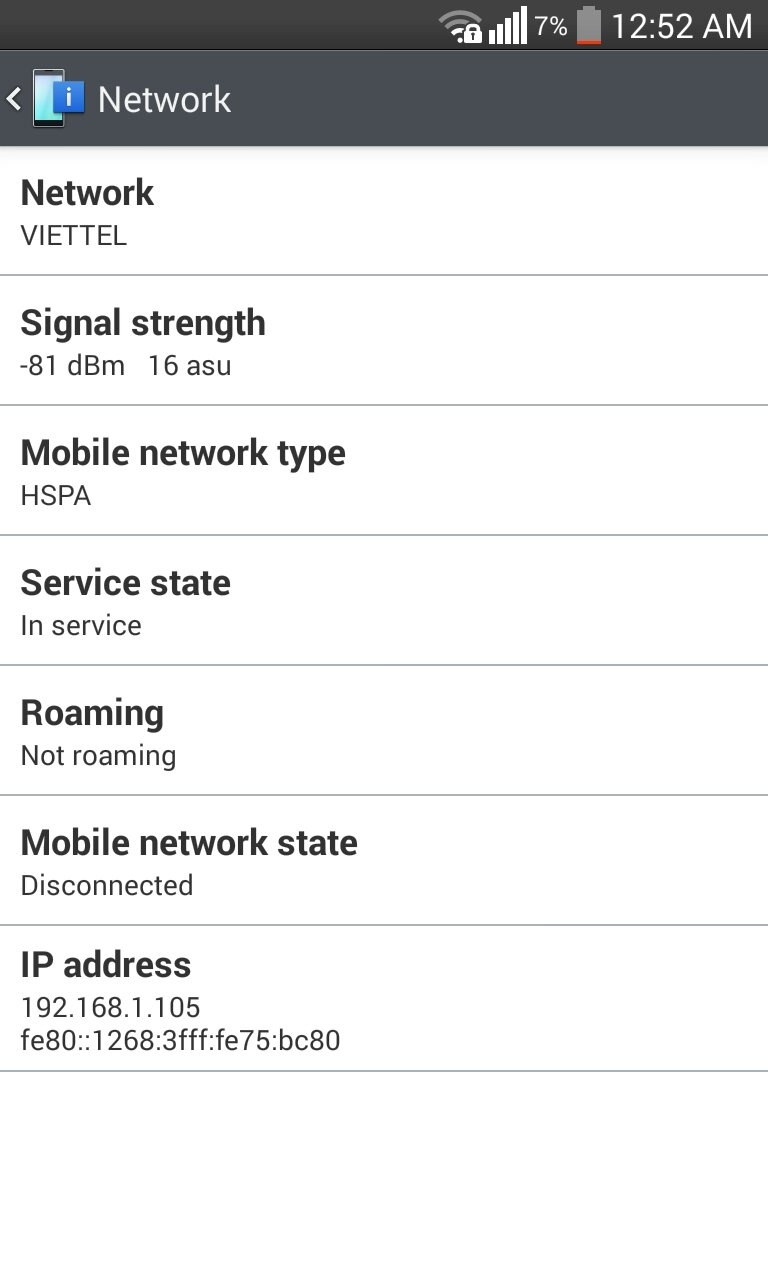Select the Network VIETTEL row
The width and height of the screenshot is (768, 1280).
384,211
